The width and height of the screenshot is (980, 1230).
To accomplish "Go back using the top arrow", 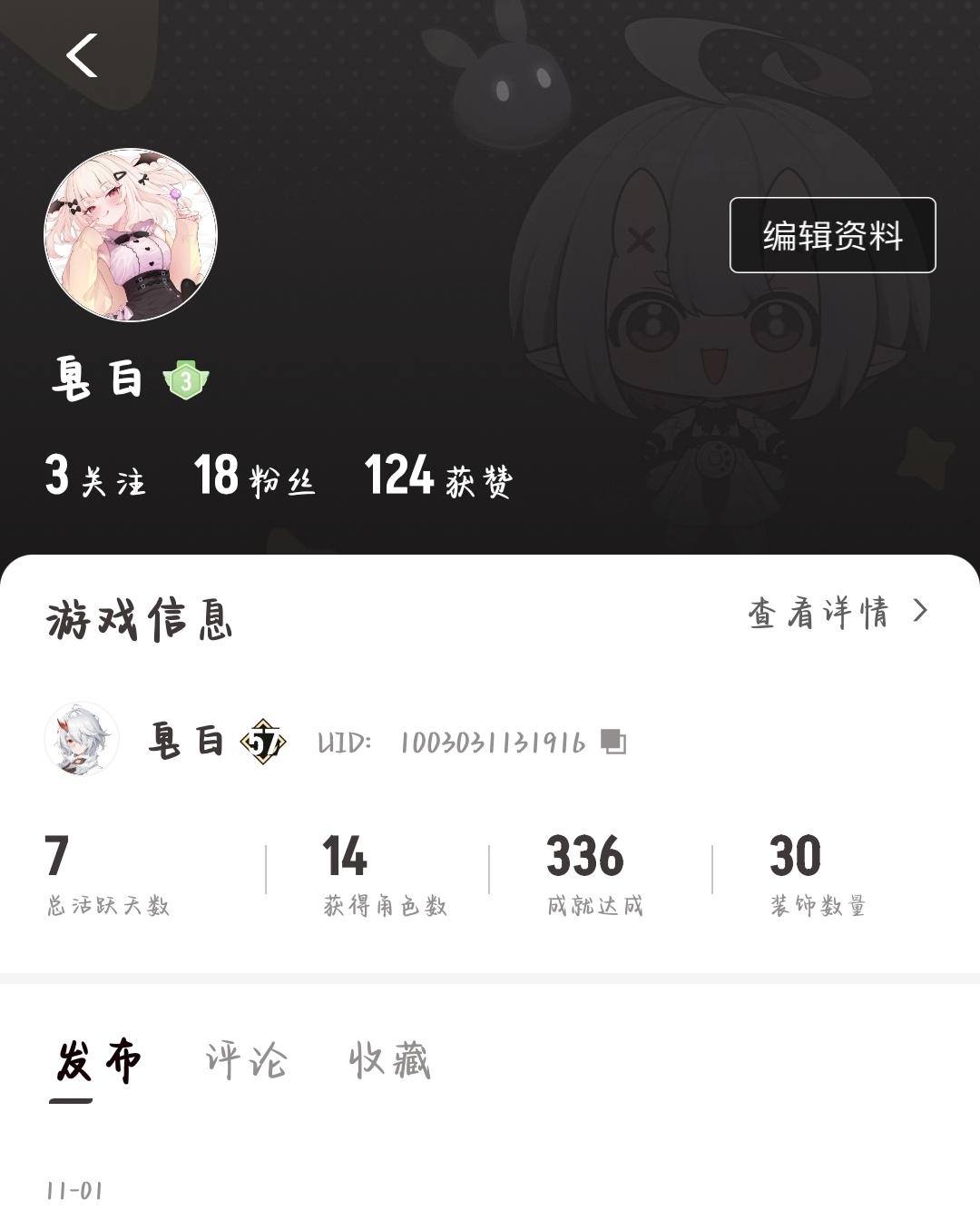I will pyautogui.click(x=82, y=56).
